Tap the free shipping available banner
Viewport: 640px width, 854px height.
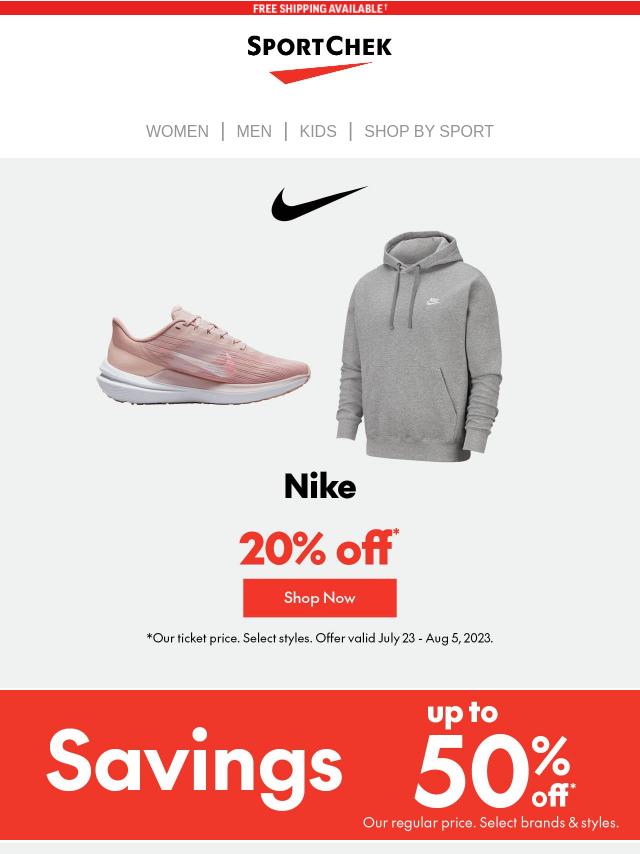(320, 8)
